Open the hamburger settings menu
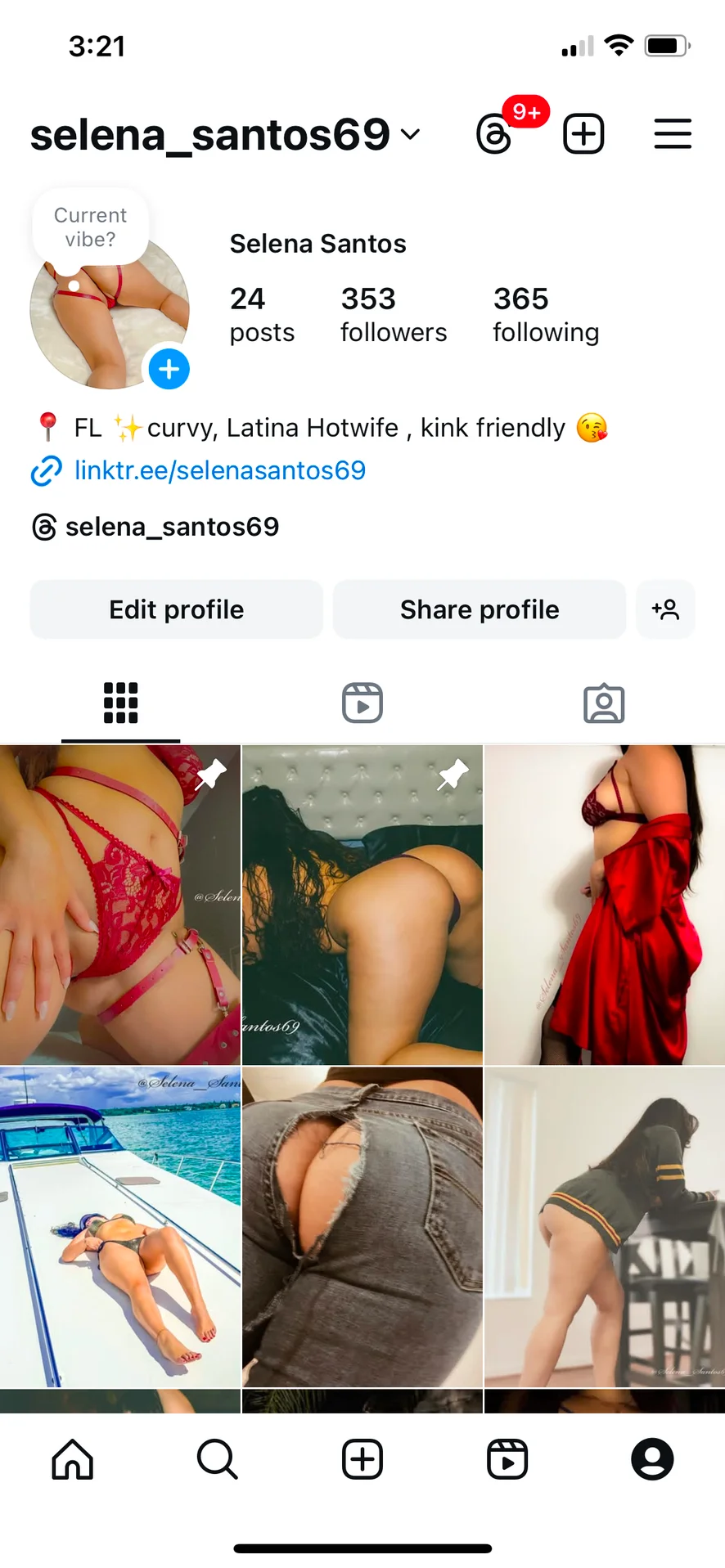 pyautogui.click(x=673, y=134)
